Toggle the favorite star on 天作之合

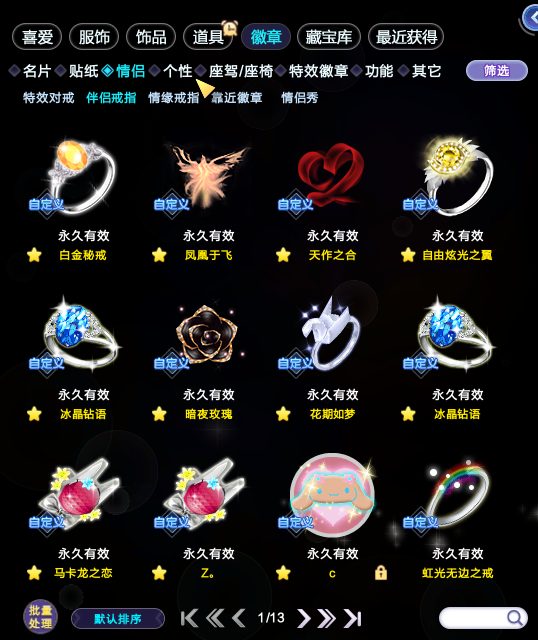283,255
